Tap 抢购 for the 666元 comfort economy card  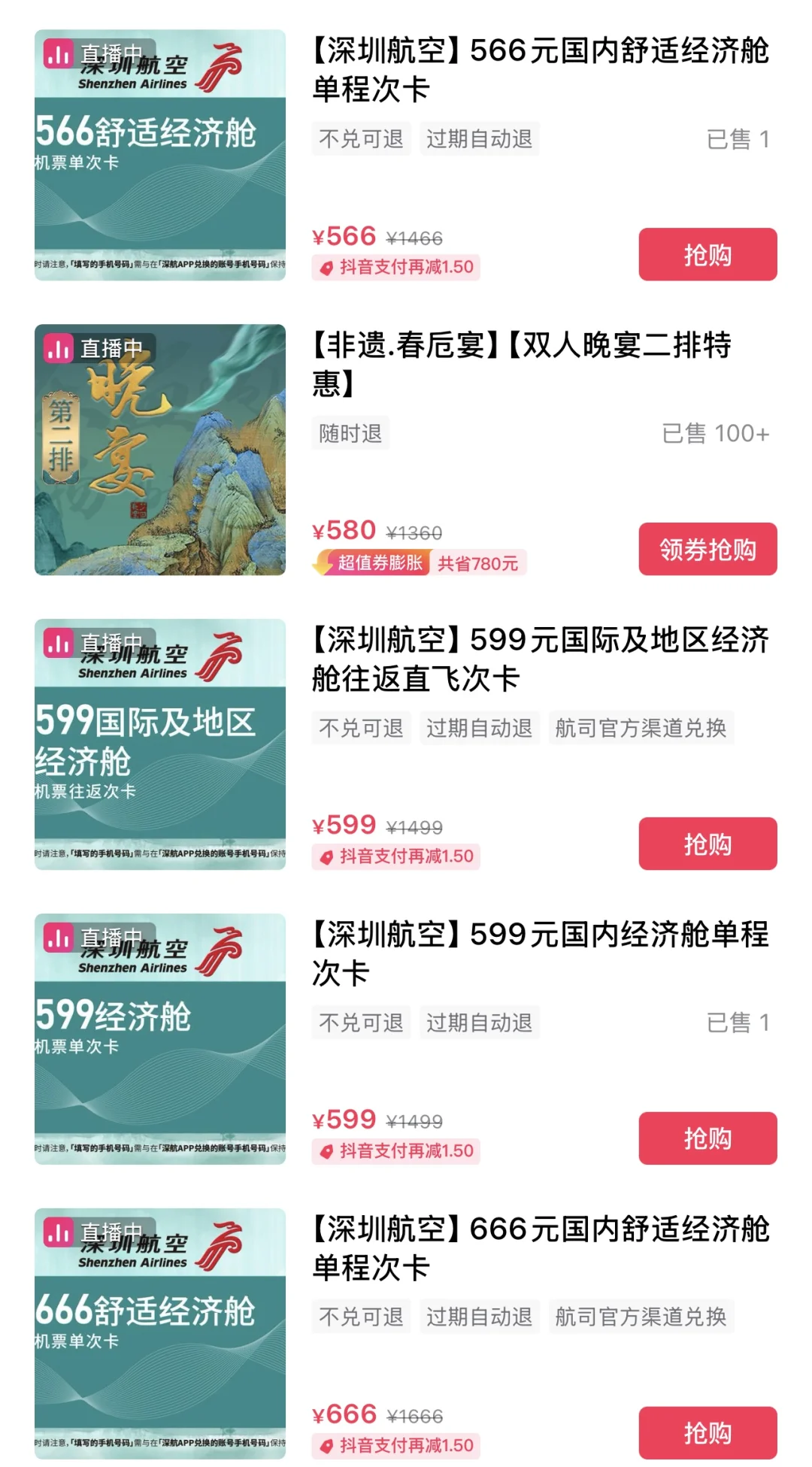tap(707, 1432)
